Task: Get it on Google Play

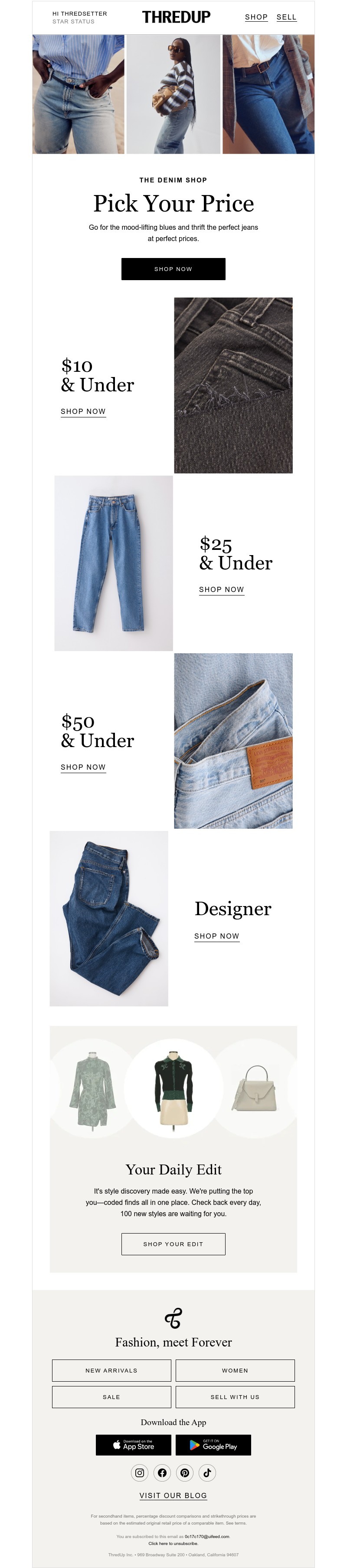Action: 213,1445
